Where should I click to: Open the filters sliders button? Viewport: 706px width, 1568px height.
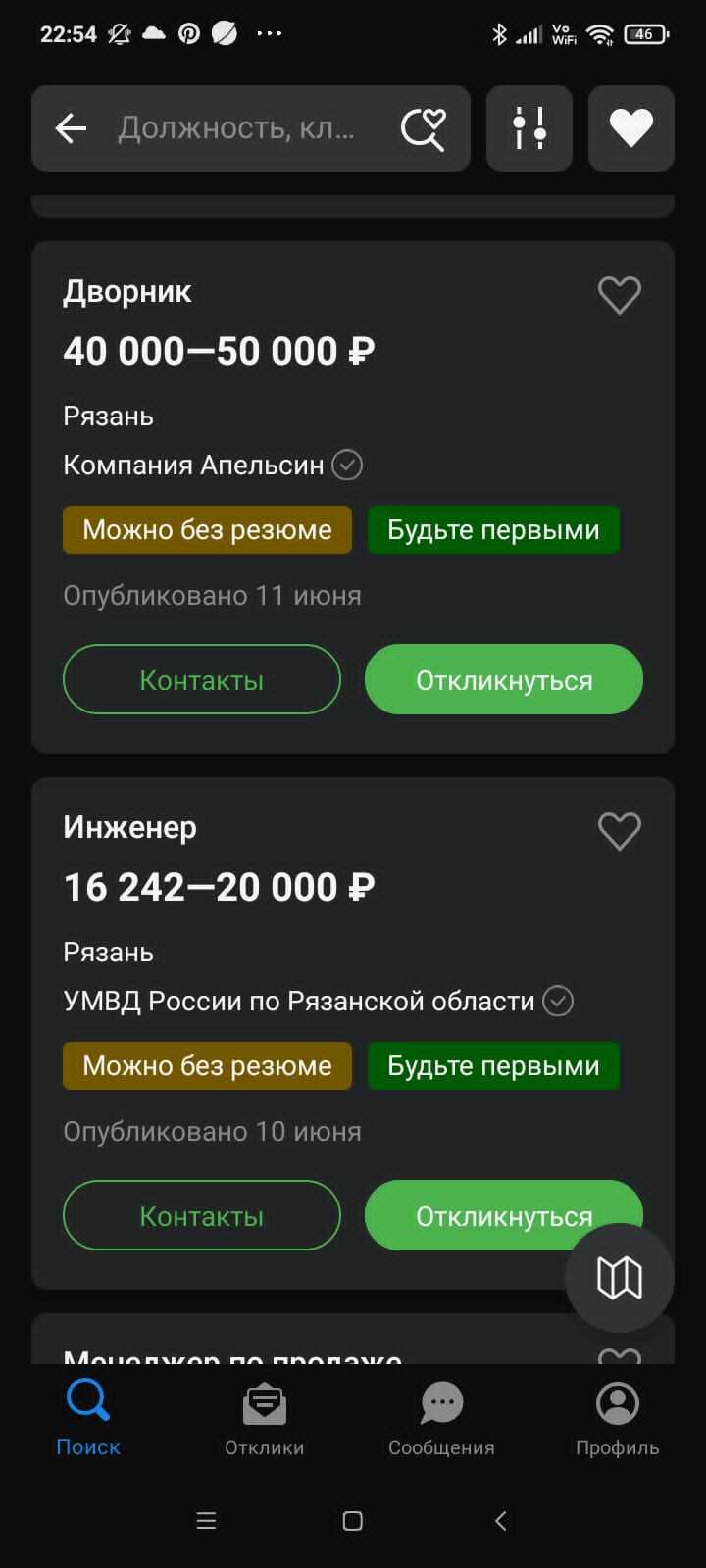point(529,128)
